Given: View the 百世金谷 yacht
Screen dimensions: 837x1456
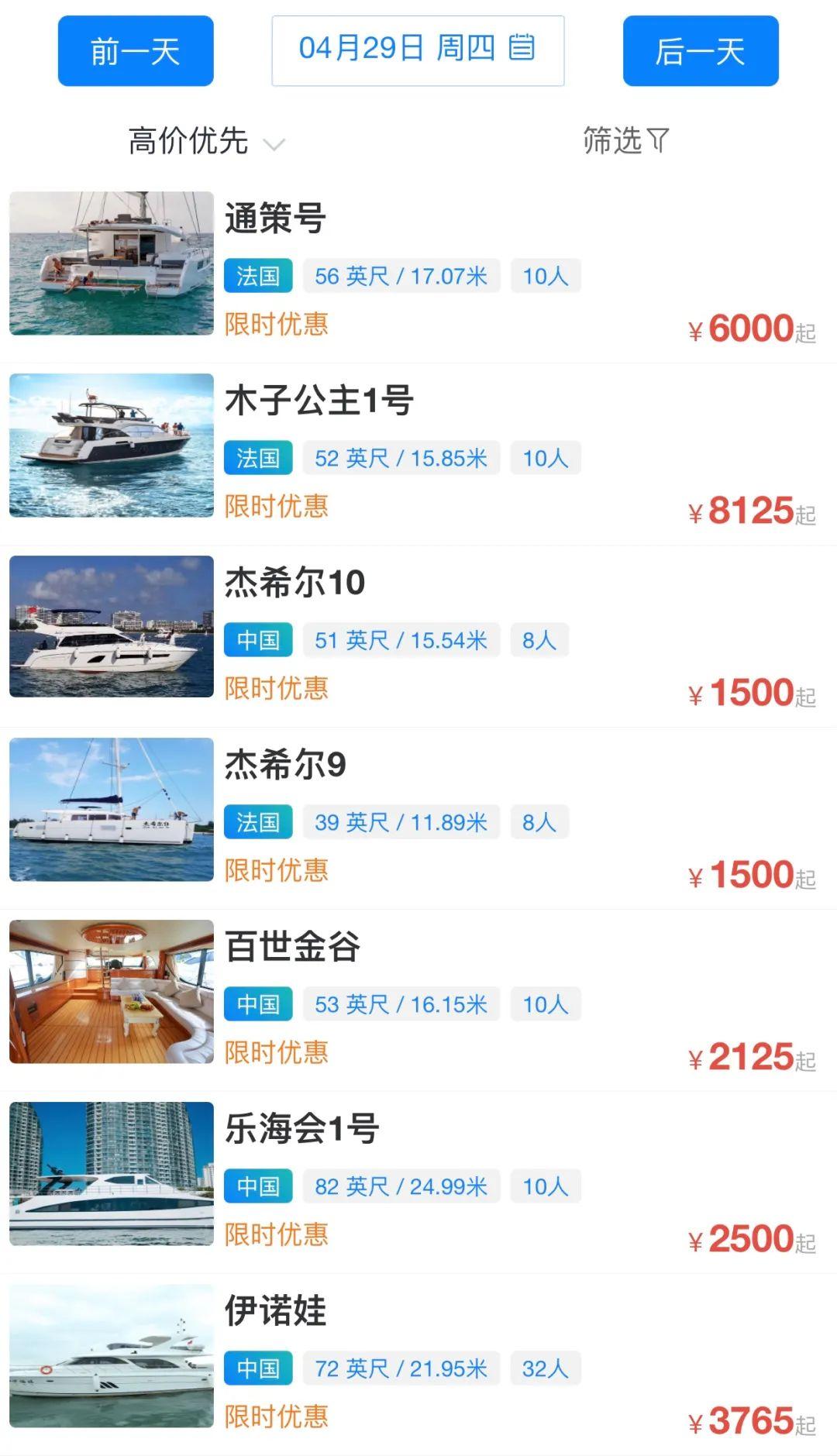Looking at the screenshot, I should (x=292, y=947).
